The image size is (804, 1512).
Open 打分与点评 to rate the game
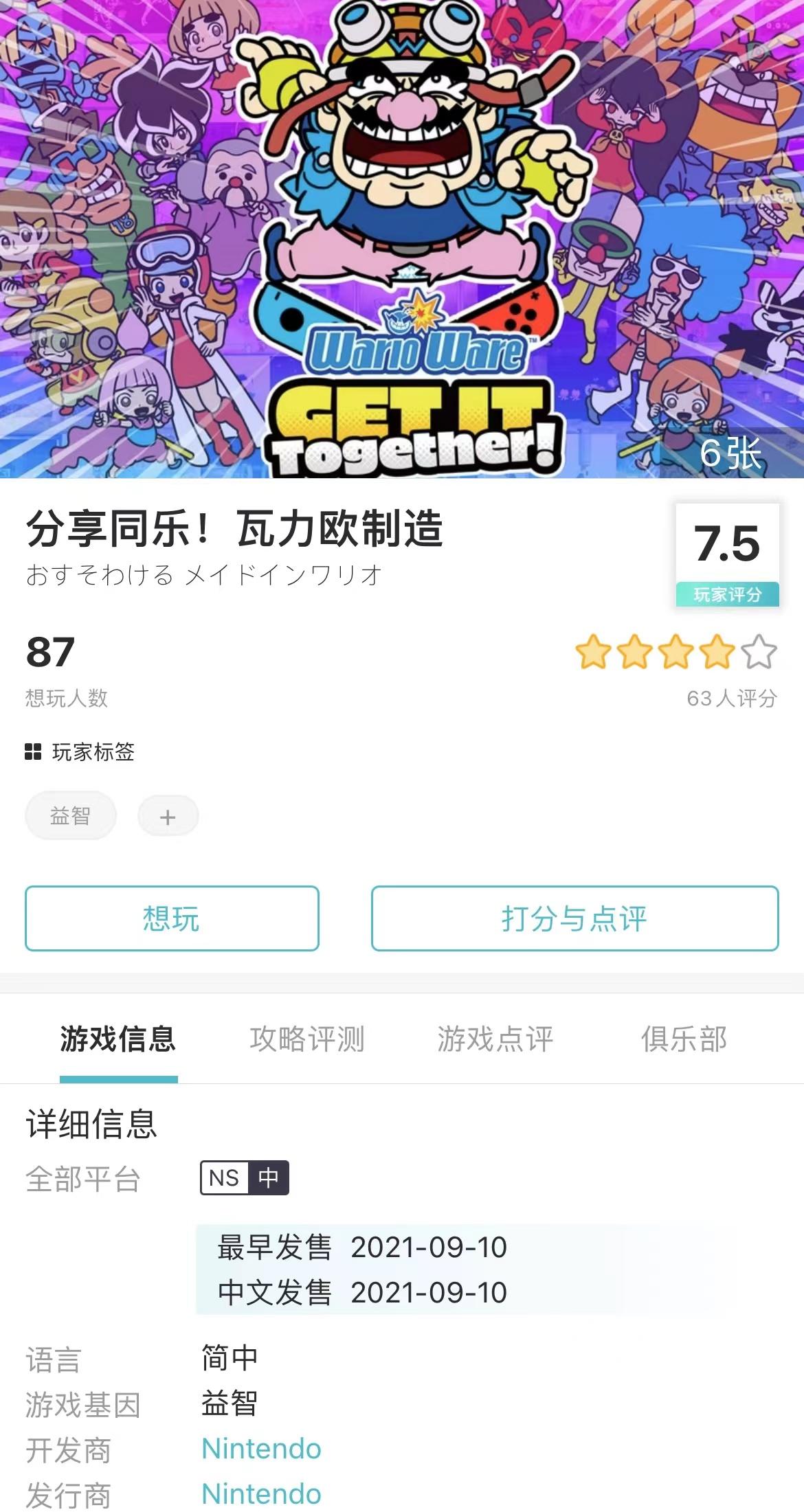pyautogui.click(x=574, y=918)
